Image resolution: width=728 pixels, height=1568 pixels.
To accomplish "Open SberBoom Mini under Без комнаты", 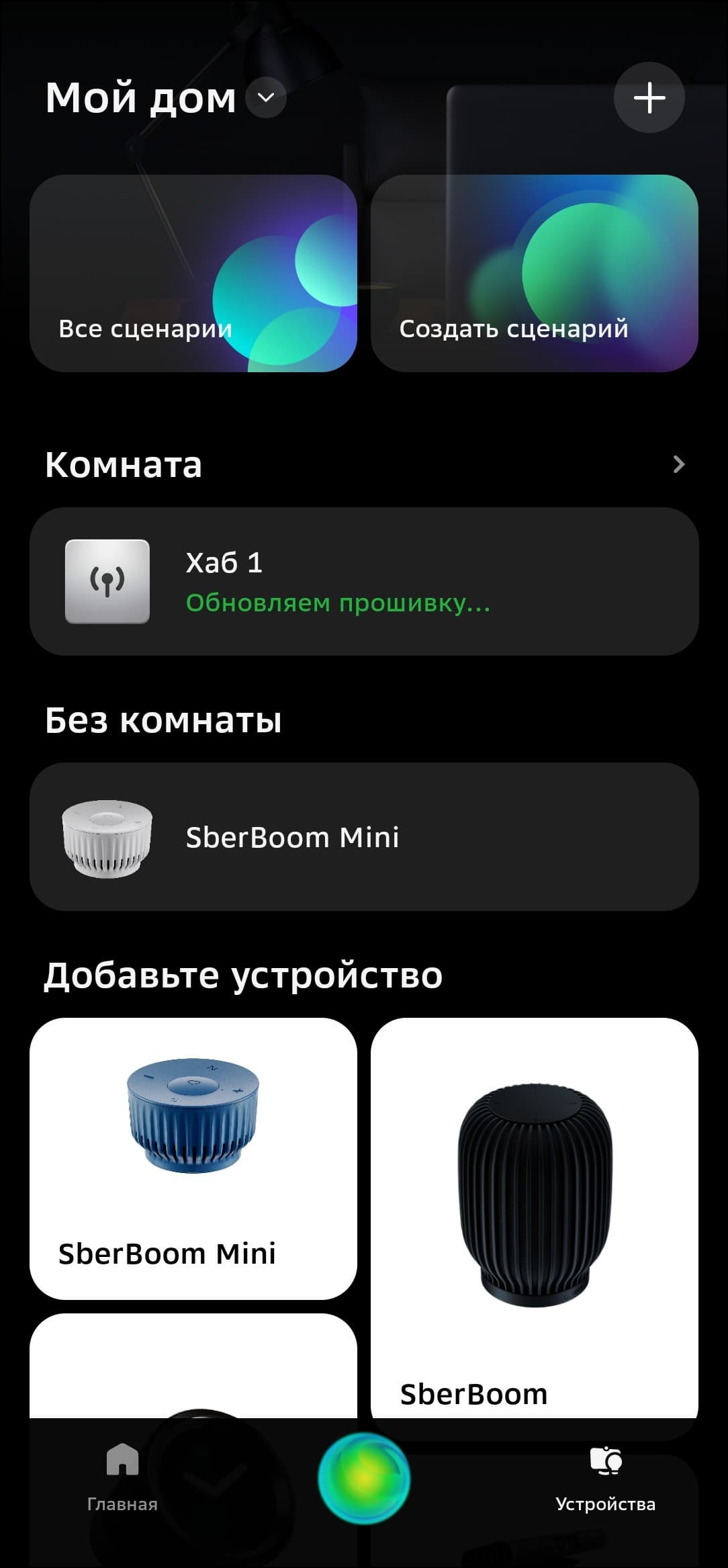I will pyautogui.click(x=364, y=837).
